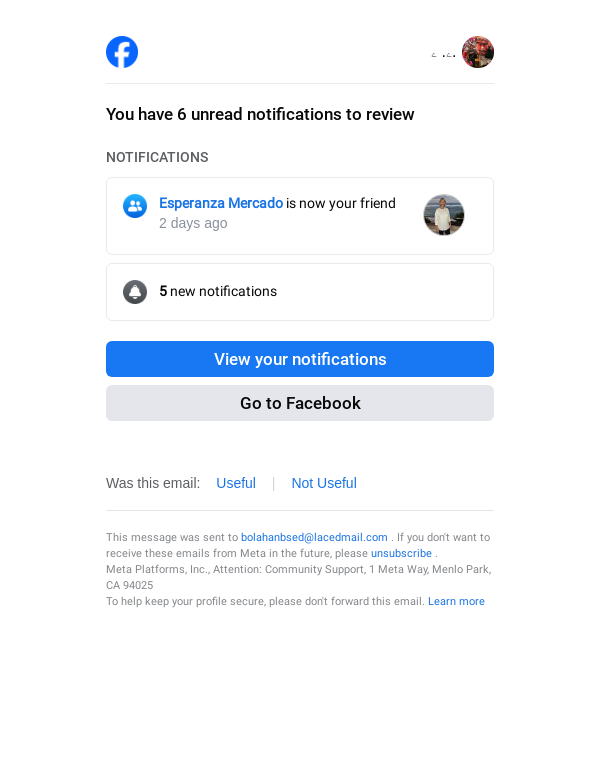This screenshot has height=768, width=600.
Task: Open the Learn more link
Action: 456,601
